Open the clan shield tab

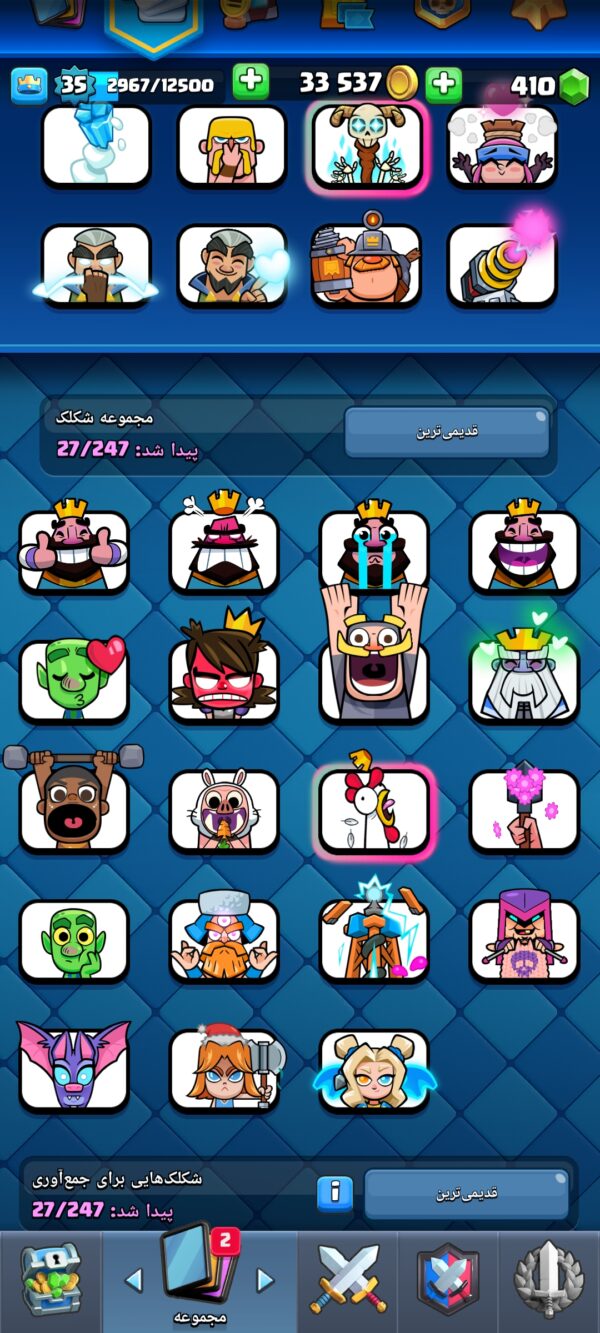(447, 1279)
